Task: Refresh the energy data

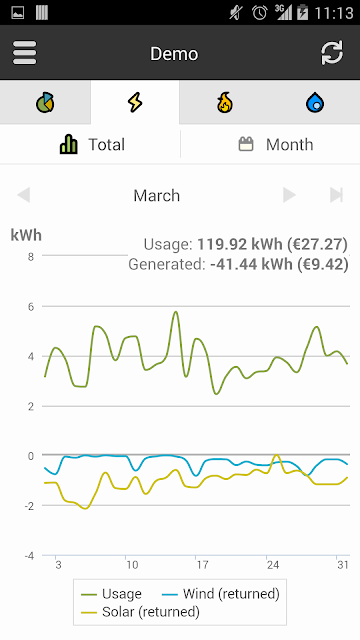Action: (x=332, y=53)
